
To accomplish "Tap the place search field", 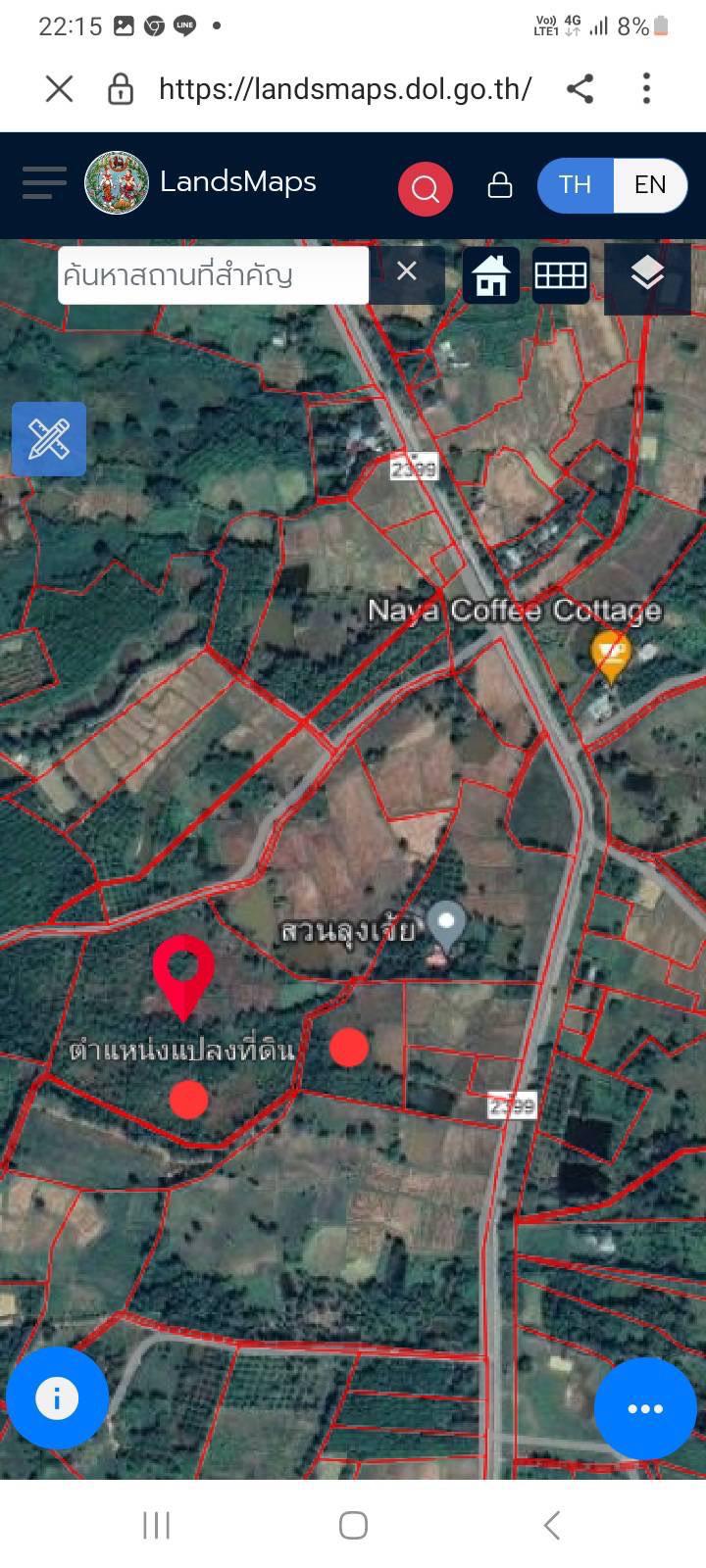I will [x=214, y=275].
